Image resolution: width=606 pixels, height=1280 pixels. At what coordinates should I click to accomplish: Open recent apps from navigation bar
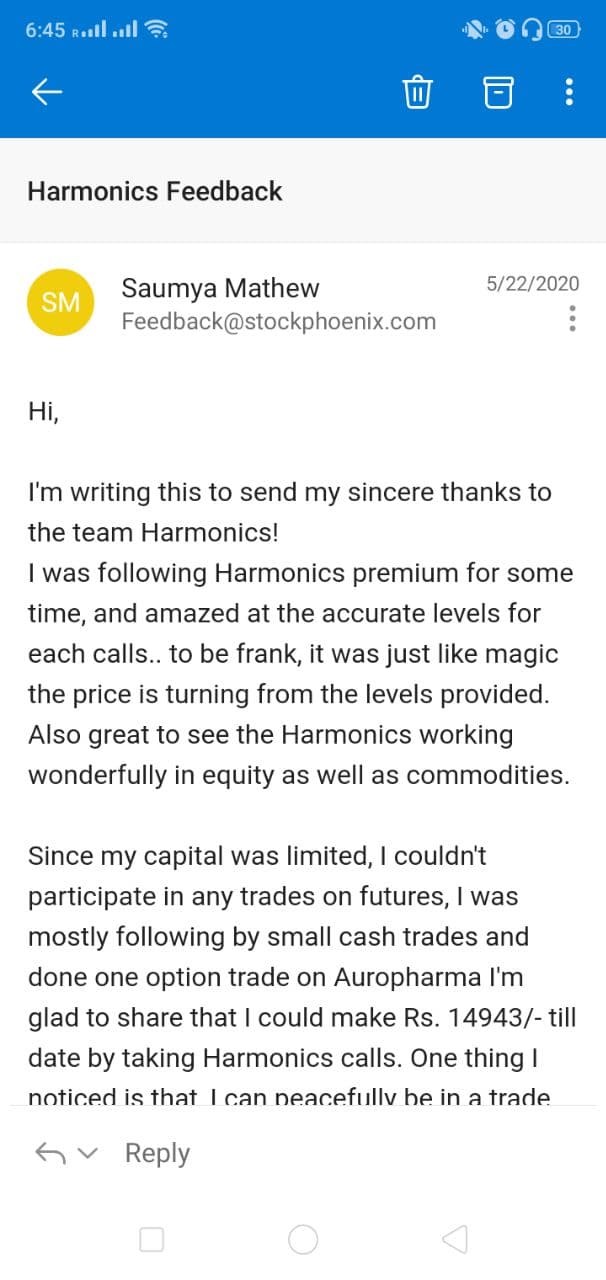pos(152,1240)
